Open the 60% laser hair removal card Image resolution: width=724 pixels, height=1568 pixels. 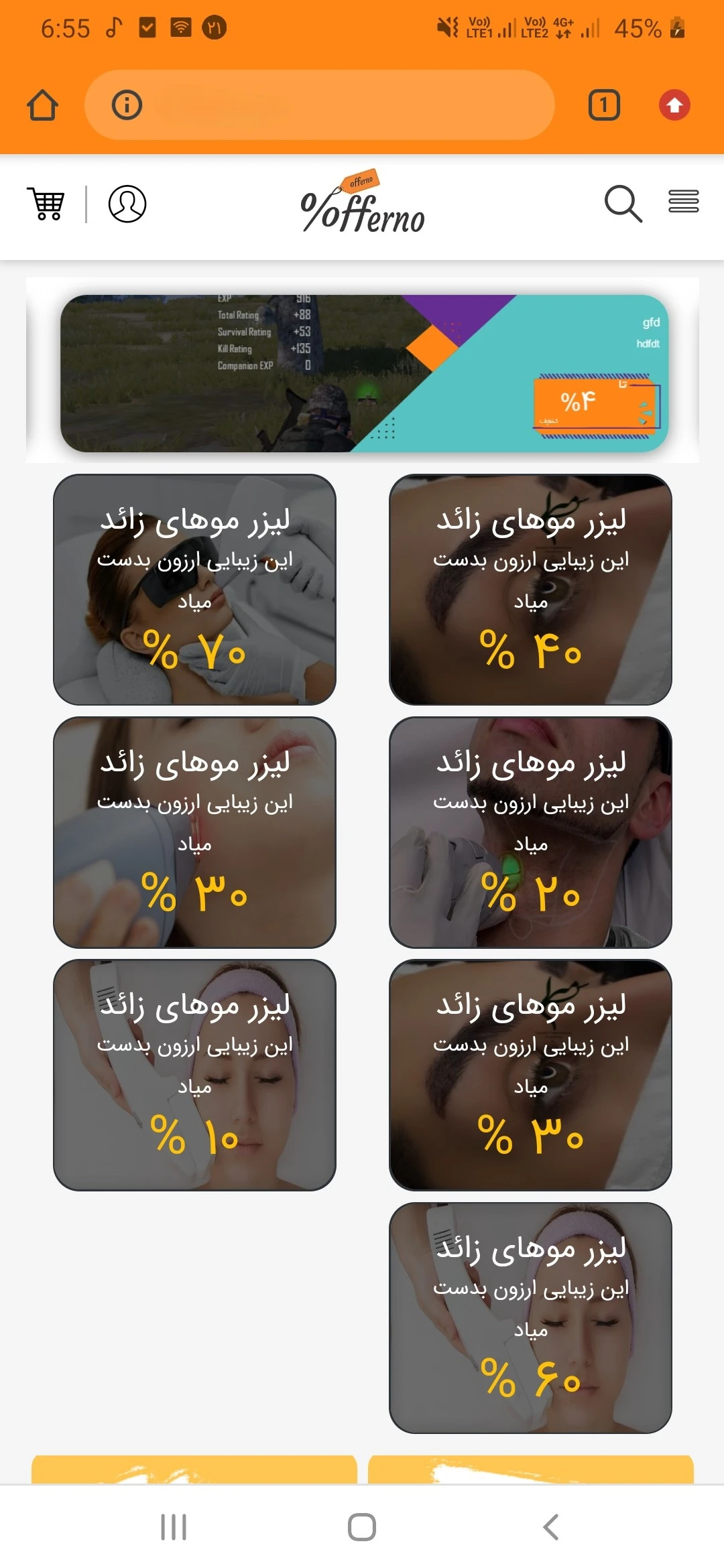pyautogui.click(x=530, y=1317)
